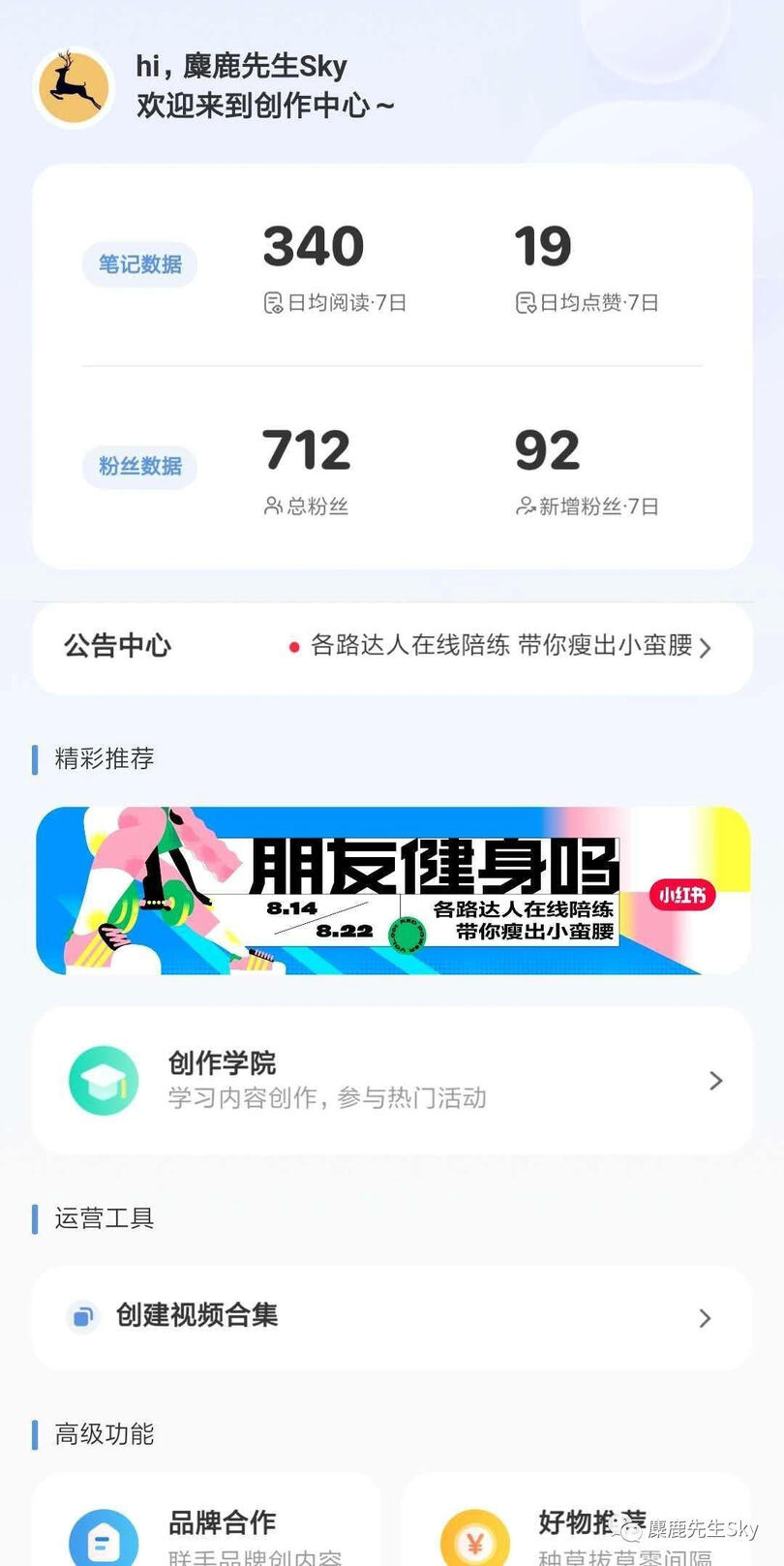Open 创作学院 using the right chevron

715,1080
